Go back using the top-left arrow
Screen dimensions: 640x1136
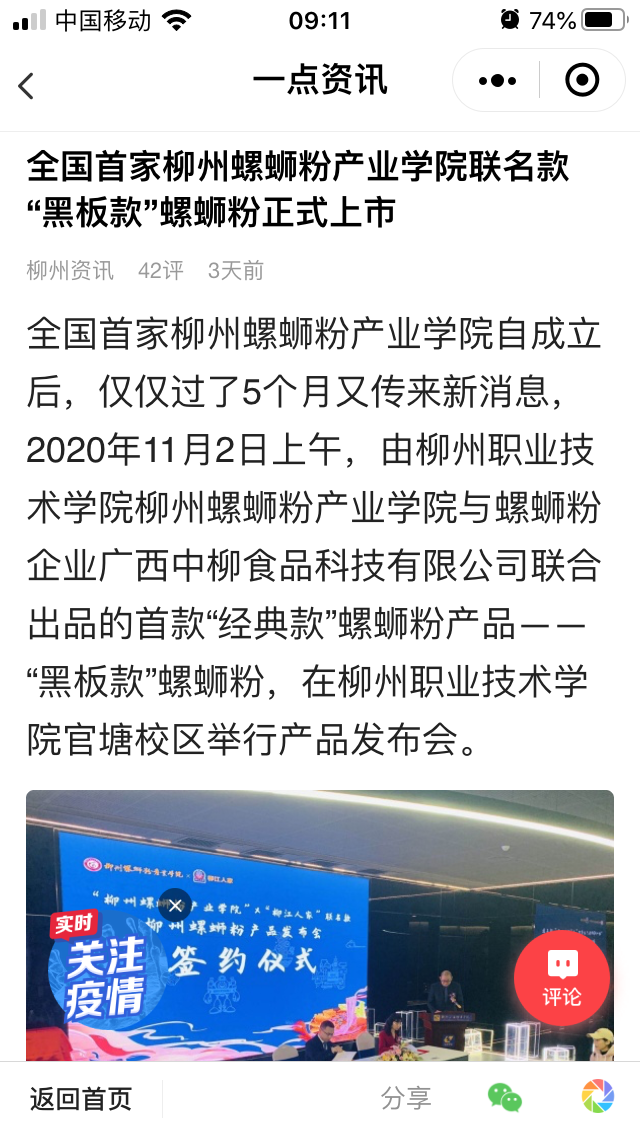[27, 86]
